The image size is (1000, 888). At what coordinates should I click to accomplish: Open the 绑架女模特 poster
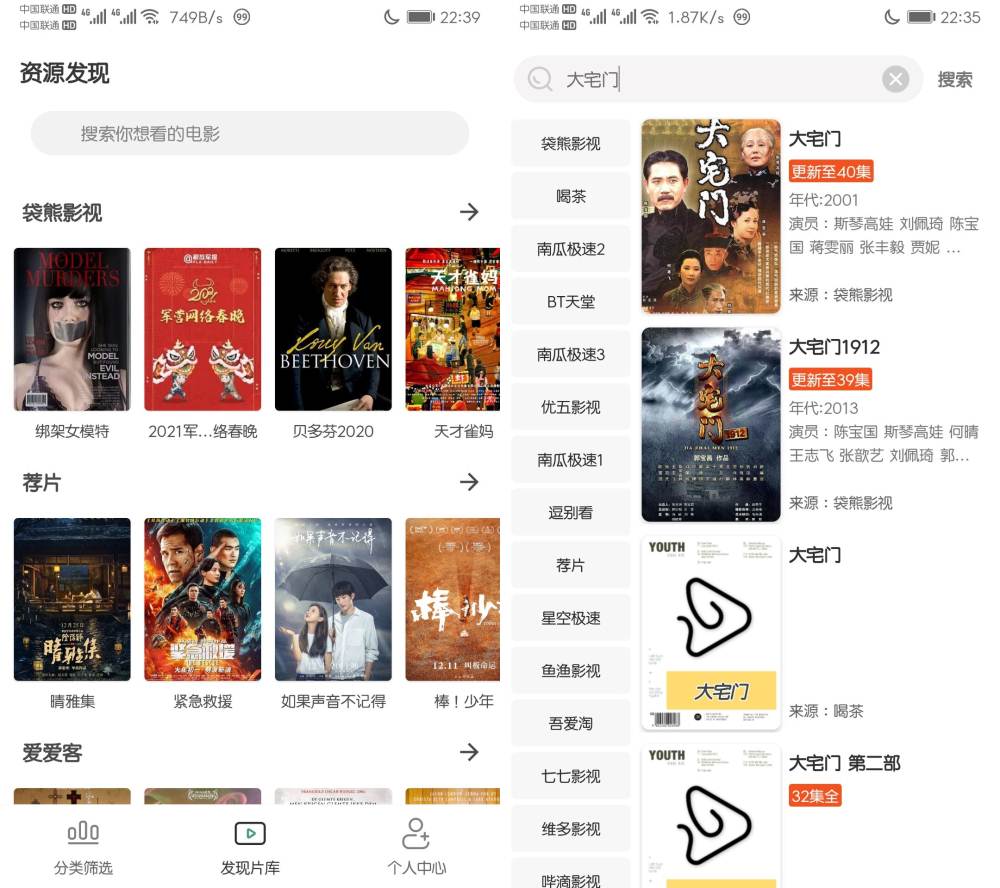(72, 330)
